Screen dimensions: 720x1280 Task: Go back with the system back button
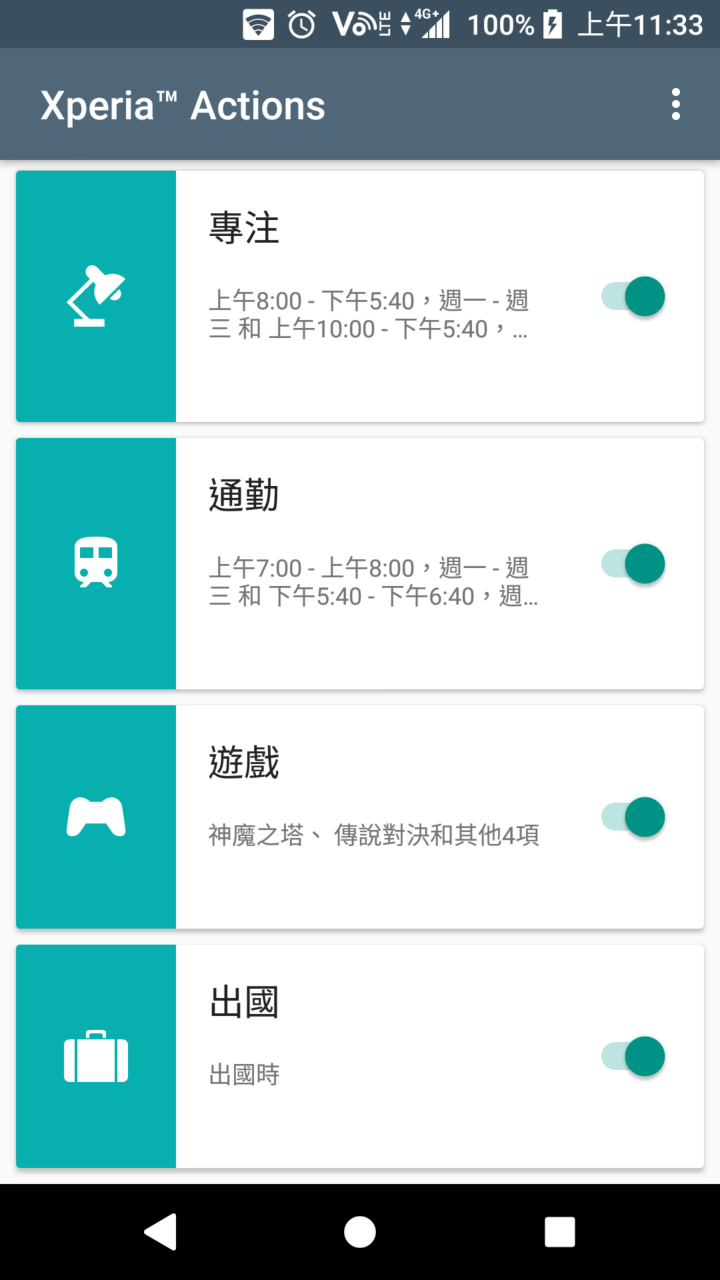point(160,1232)
